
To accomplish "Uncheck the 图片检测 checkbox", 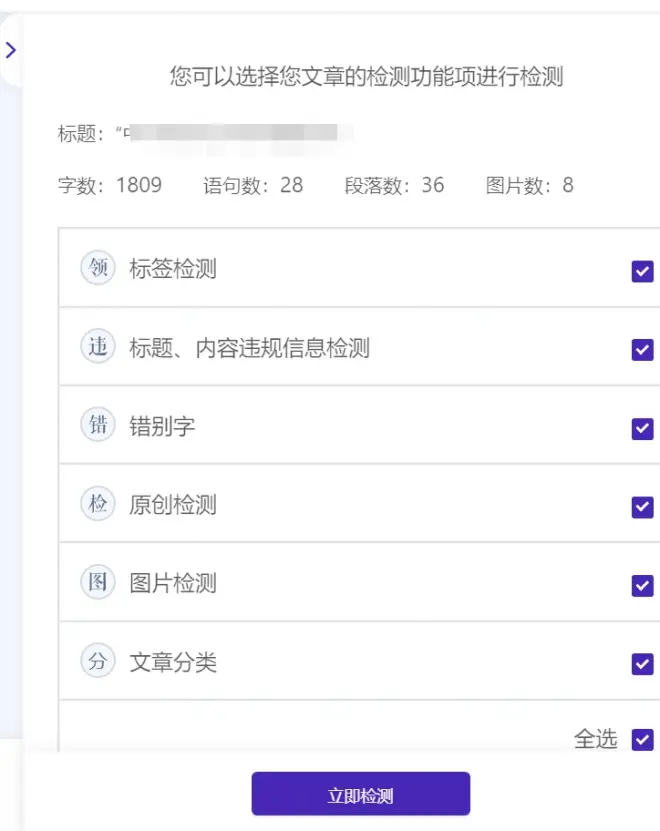I will pyautogui.click(x=642, y=585).
